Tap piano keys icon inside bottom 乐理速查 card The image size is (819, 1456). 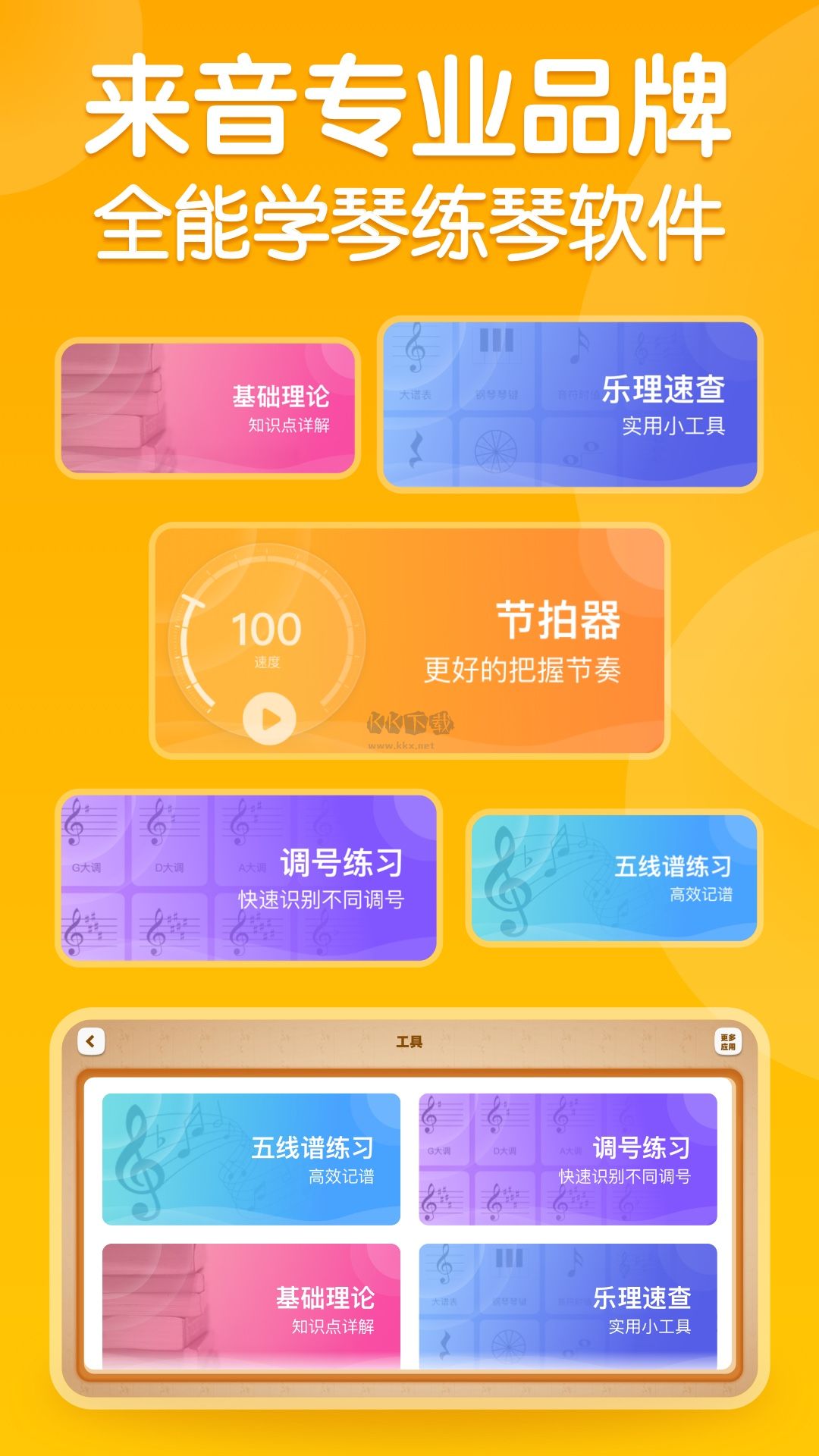(508, 1259)
